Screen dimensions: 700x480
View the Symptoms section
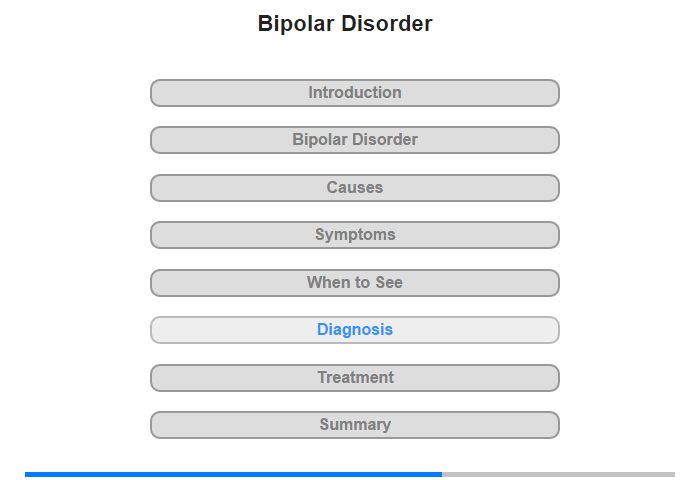pos(354,235)
